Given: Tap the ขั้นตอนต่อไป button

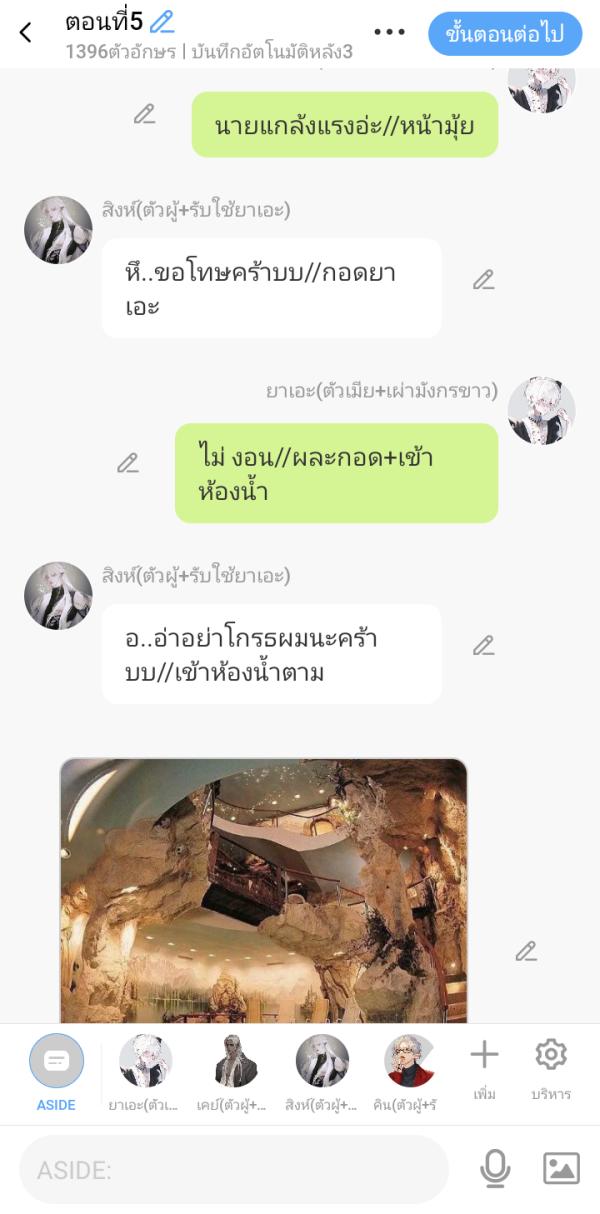Looking at the screenshot, I should (505, 34).
